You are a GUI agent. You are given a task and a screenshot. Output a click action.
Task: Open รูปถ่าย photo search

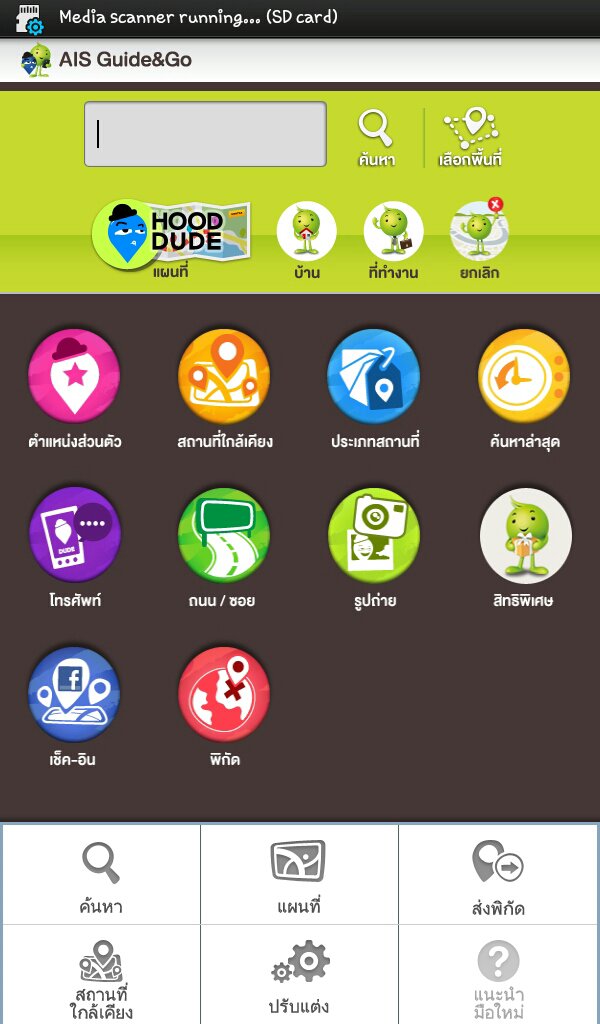pos(374,545)
